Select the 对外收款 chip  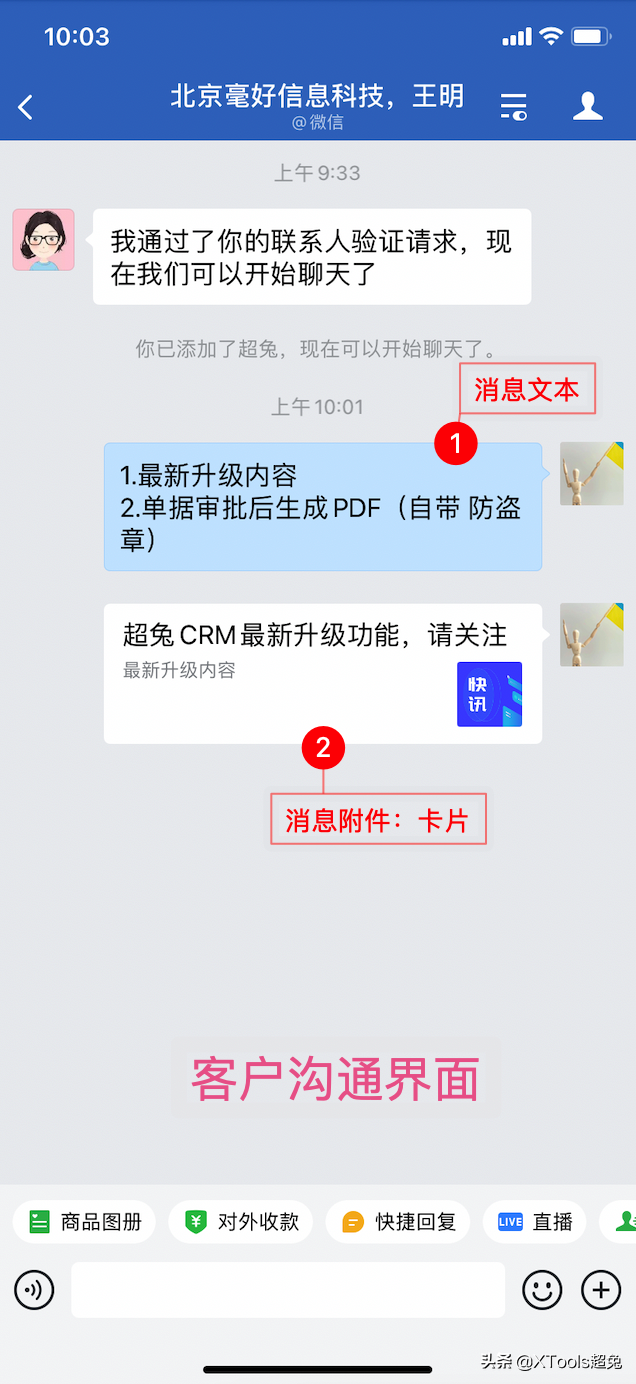coord(241,1221)
